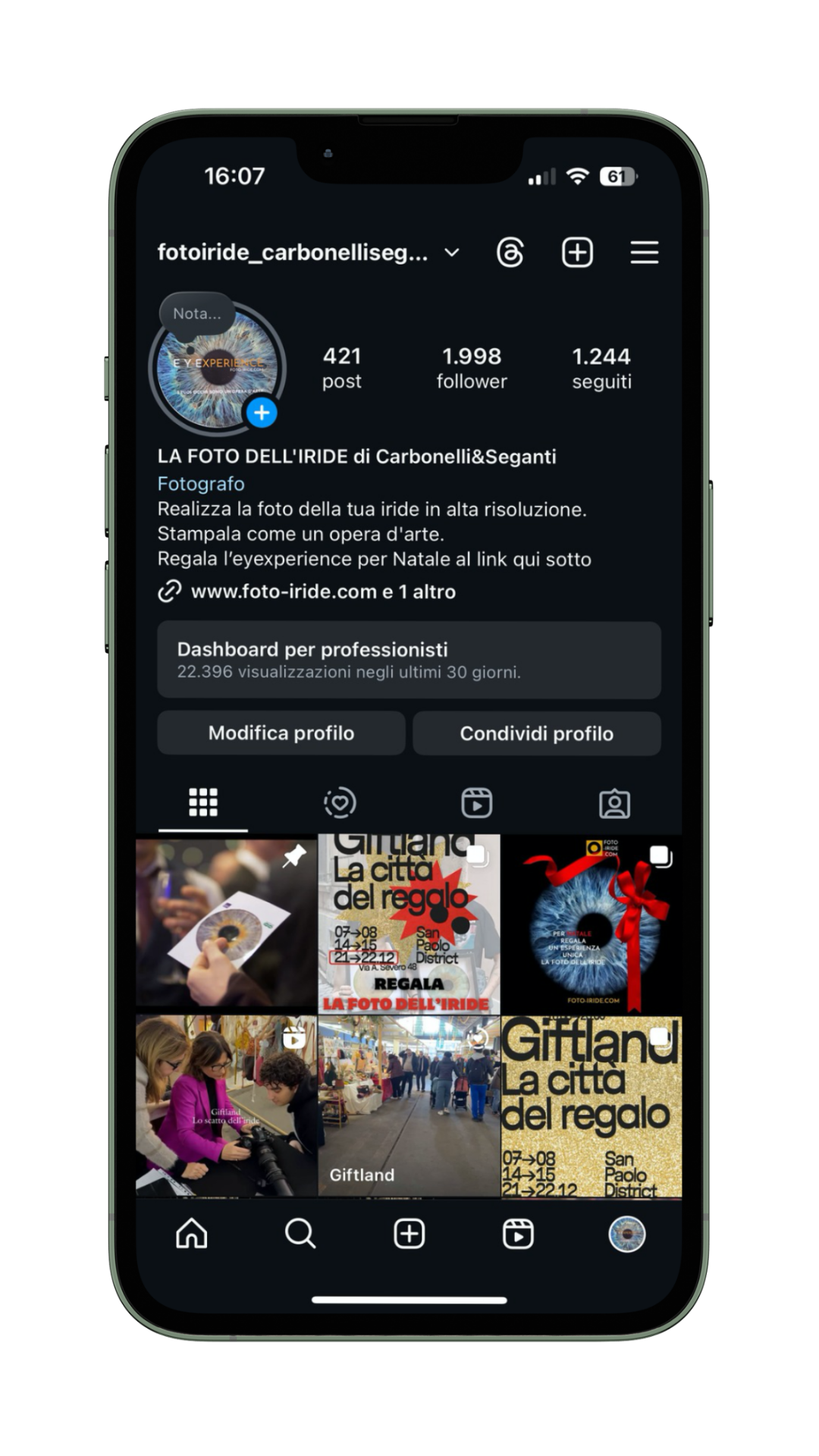The height and width of the screenshot is (1456, 819).
Task: Open the Nota bubble to add a note
Action: click(x=196, y=313)
